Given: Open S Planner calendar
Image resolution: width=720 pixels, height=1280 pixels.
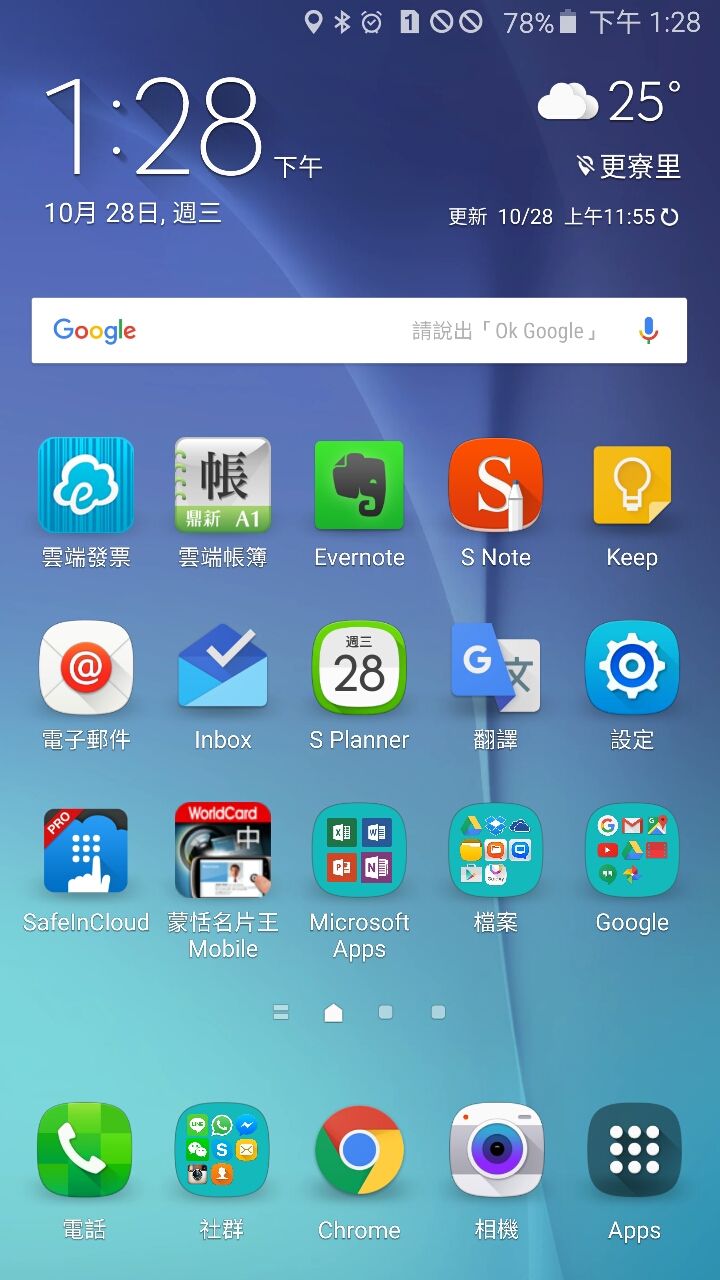Looking at the screenshot, I should [359, 667].
